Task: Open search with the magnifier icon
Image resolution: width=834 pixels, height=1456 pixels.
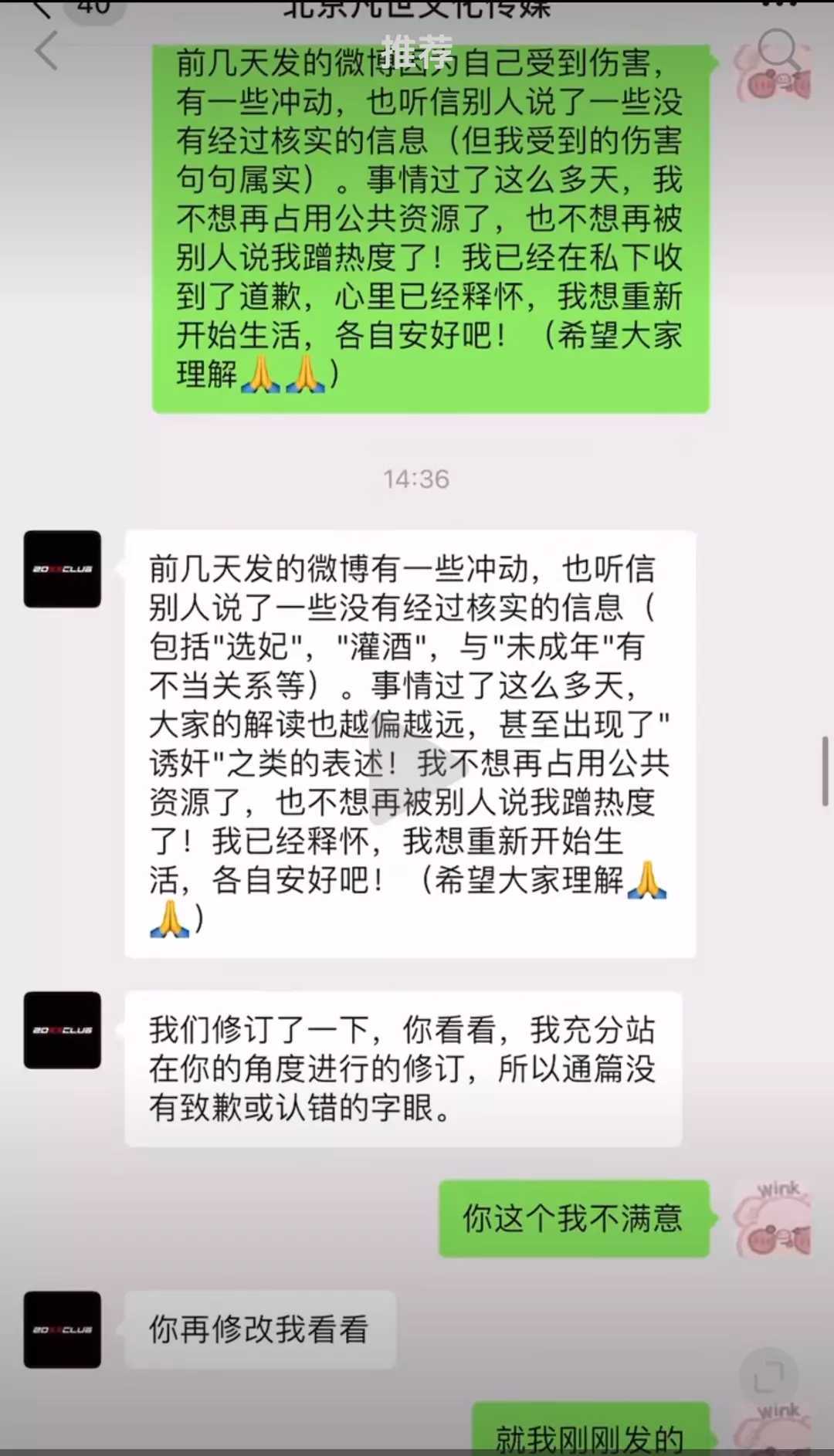Action: tap(778, 51)
